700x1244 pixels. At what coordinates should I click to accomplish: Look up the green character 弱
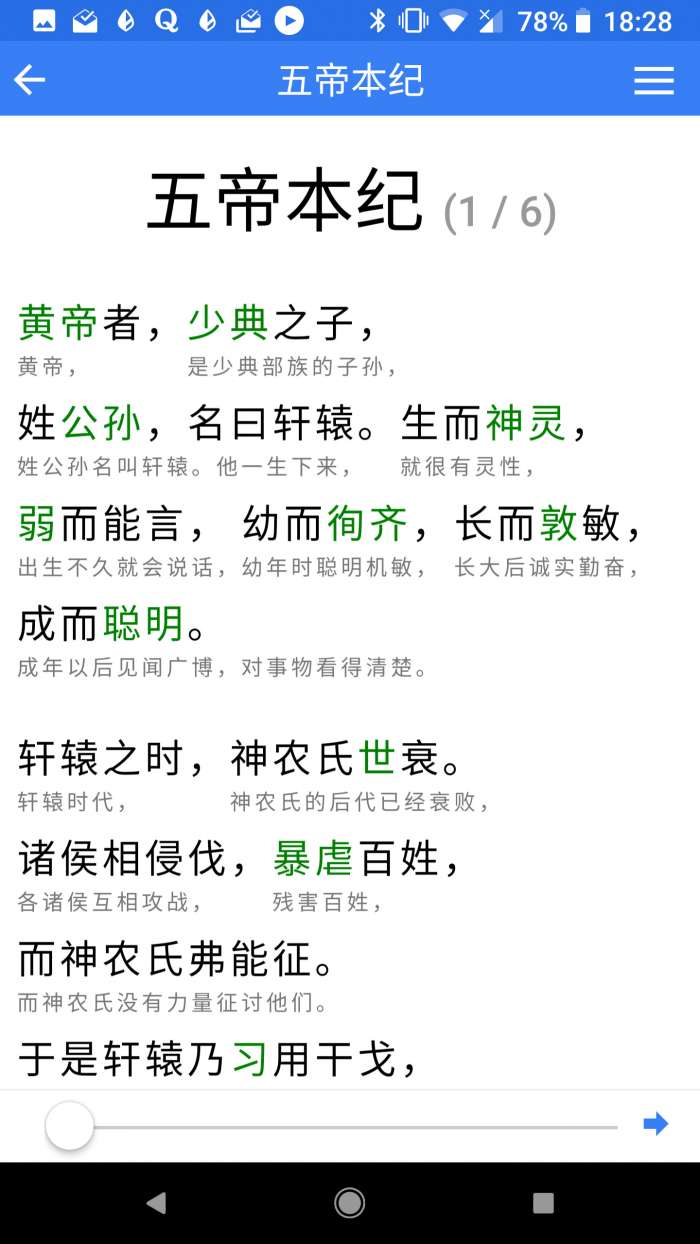[38, 524]
